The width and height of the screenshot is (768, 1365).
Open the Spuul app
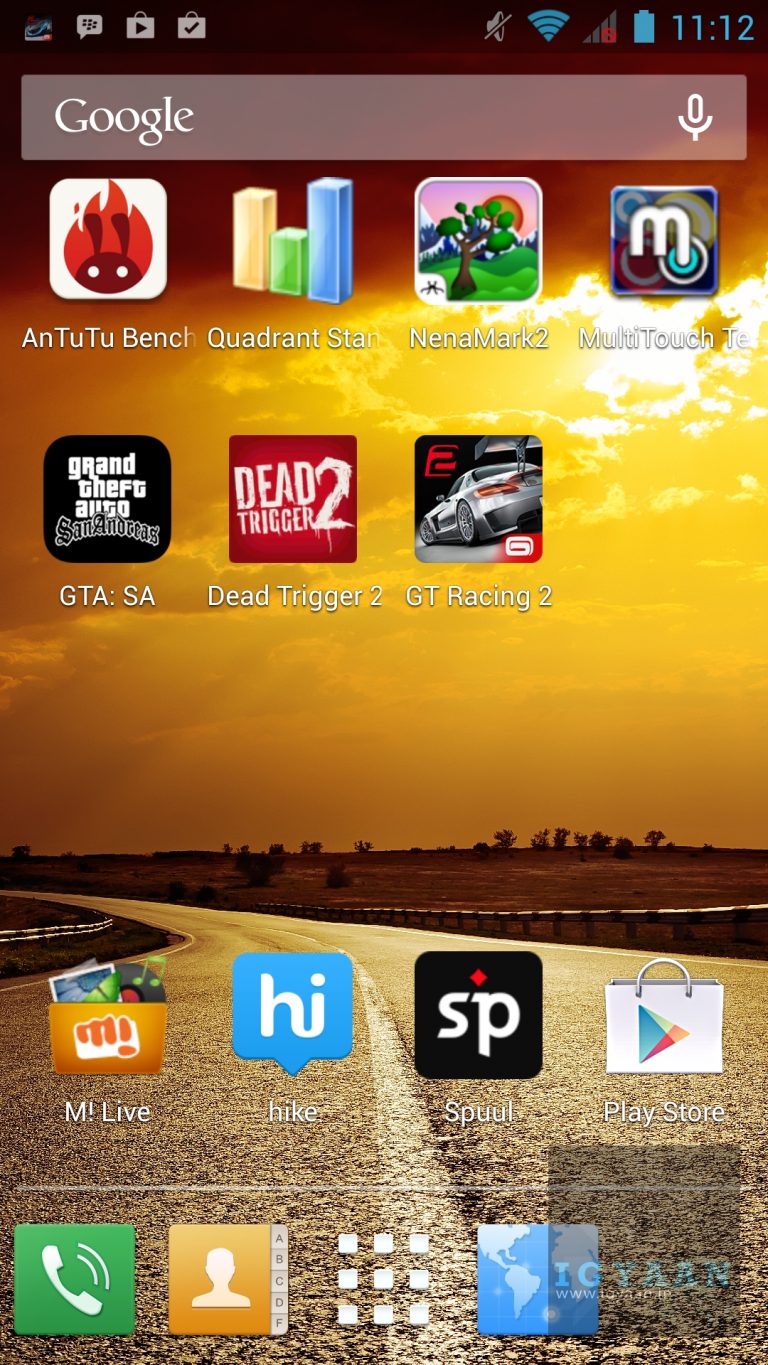point(479,1015)
